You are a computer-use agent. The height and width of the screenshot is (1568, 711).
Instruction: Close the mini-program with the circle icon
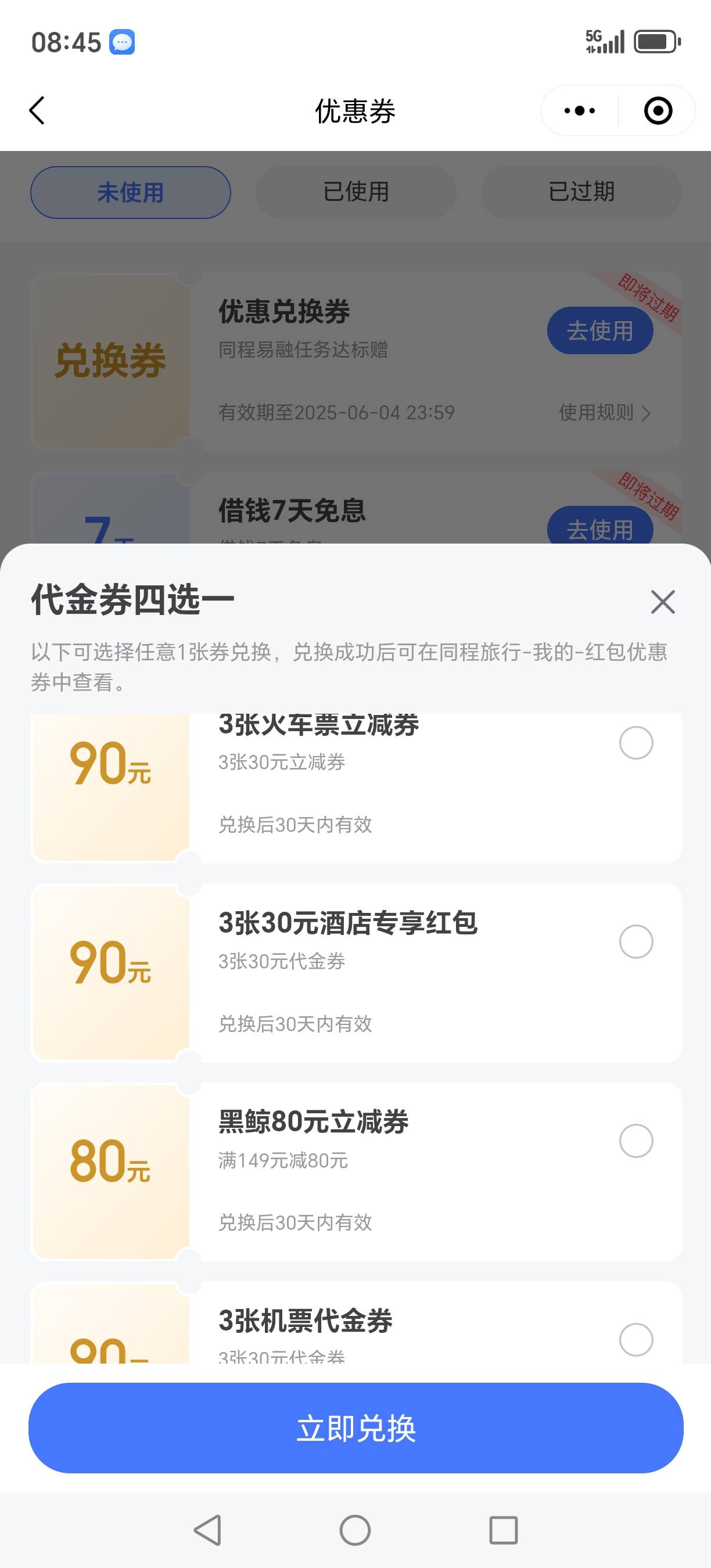[x=658, y=111]
